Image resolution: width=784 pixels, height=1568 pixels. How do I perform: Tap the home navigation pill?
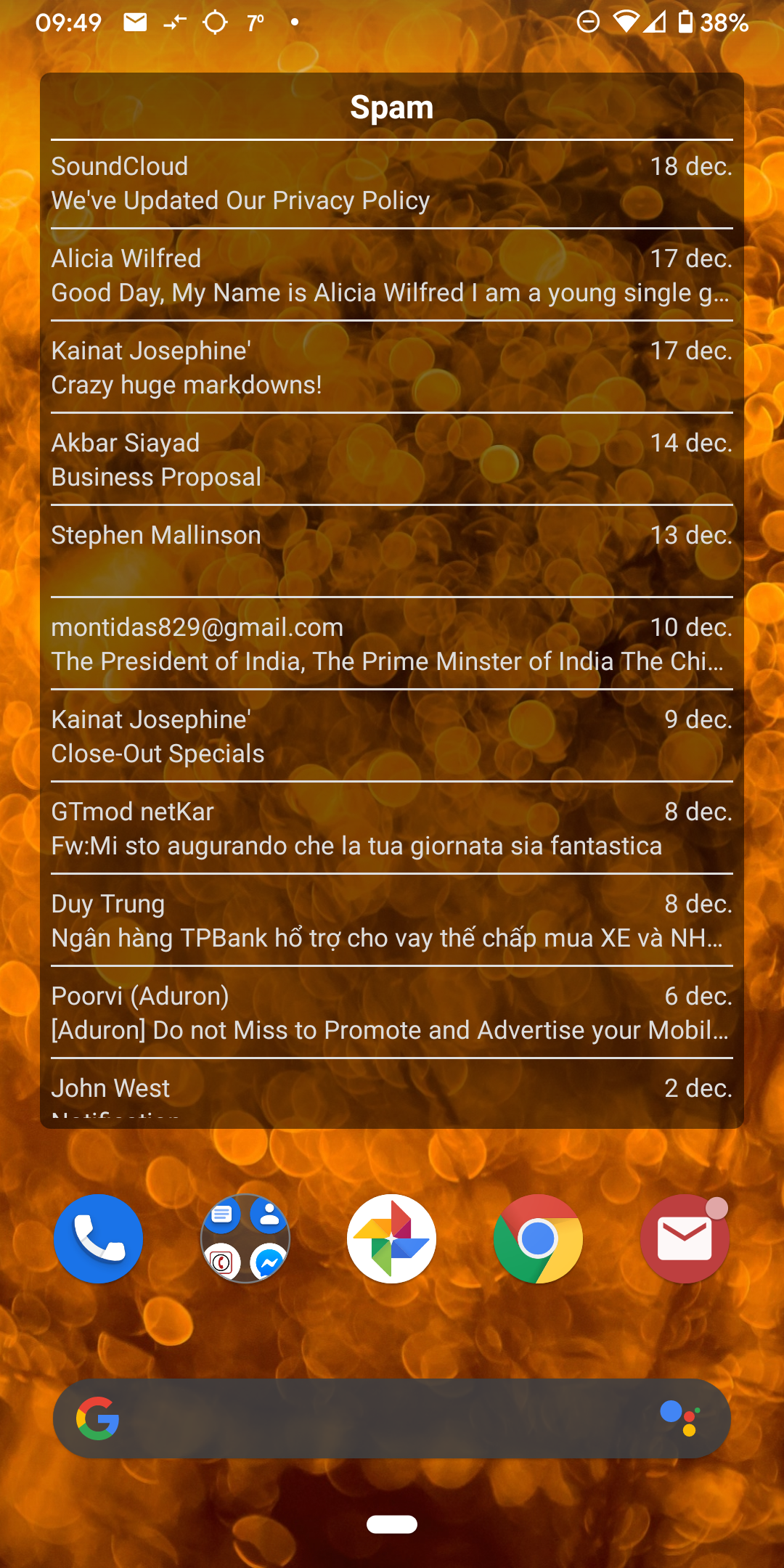pos(392,1524)
